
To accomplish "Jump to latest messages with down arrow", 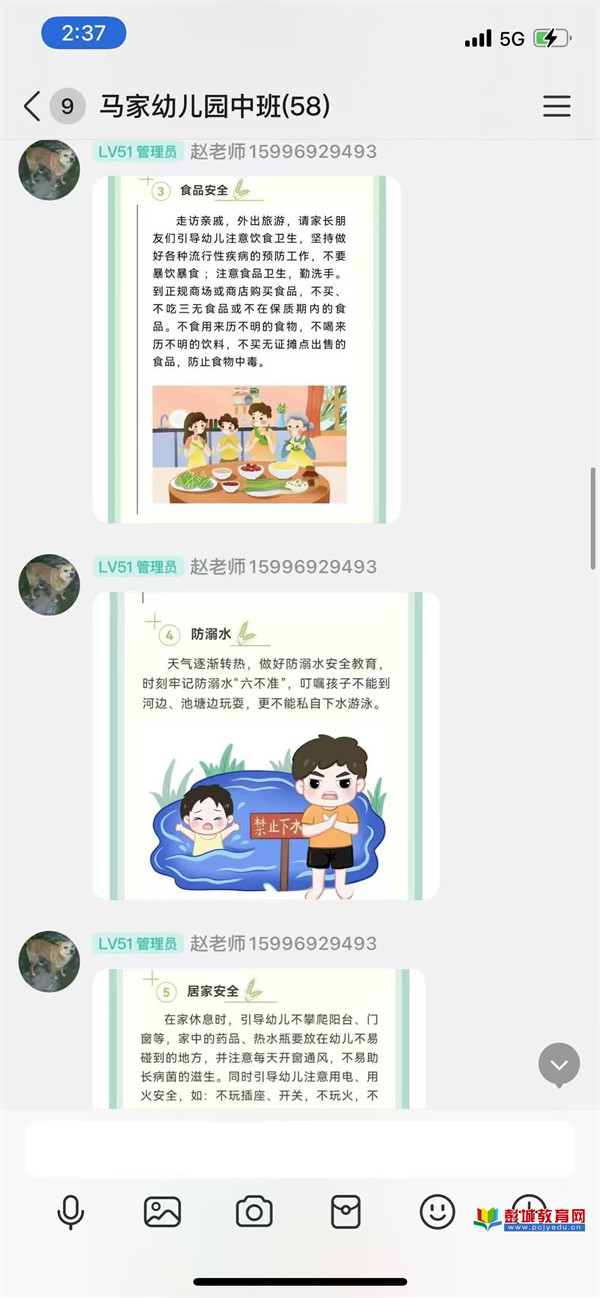I will click(559, 1065).
